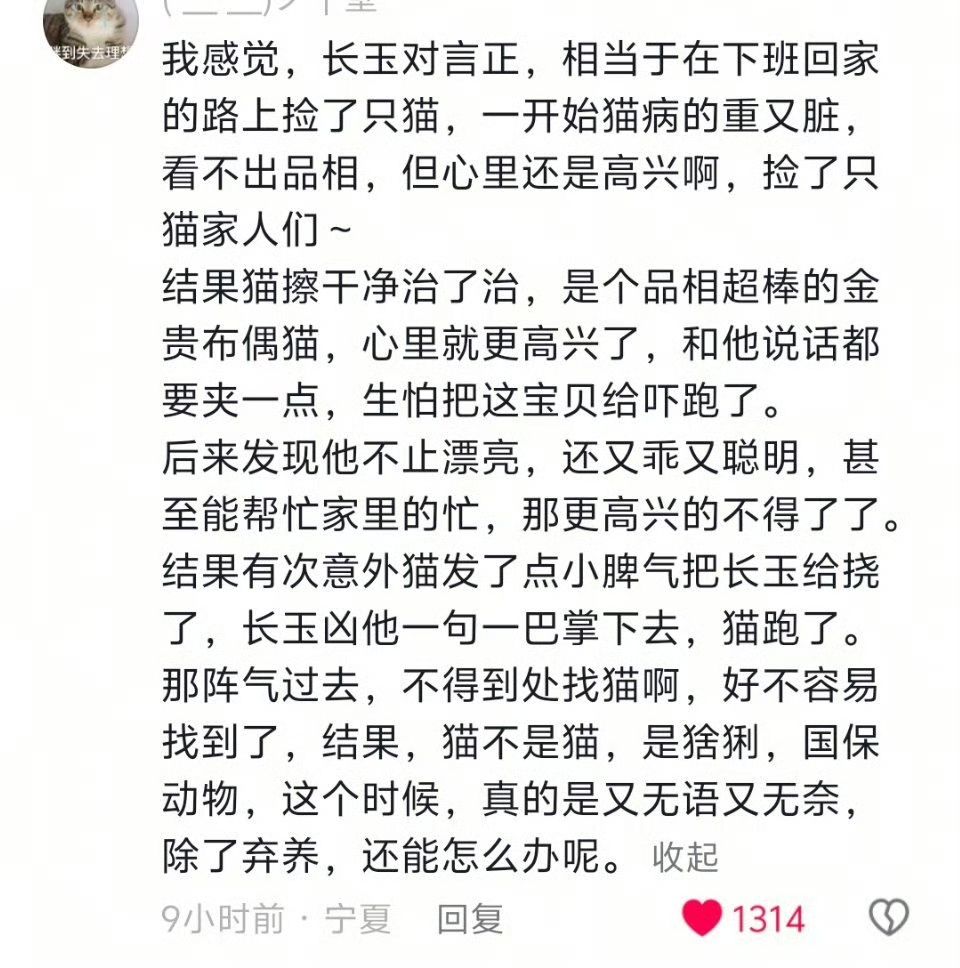Reply to this comment via 回复
960x968 pixels.
469,917
